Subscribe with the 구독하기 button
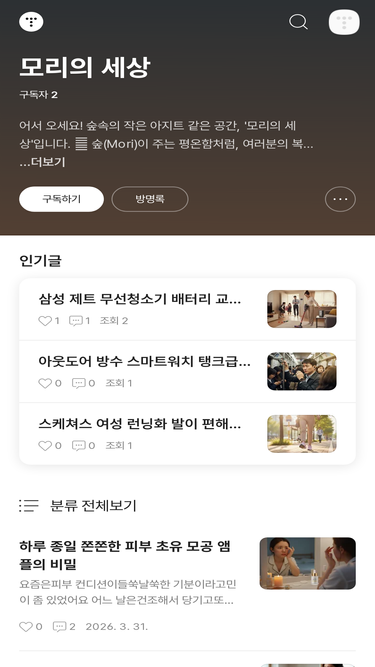Screen dimensions: 375x667 pos(61,199)
